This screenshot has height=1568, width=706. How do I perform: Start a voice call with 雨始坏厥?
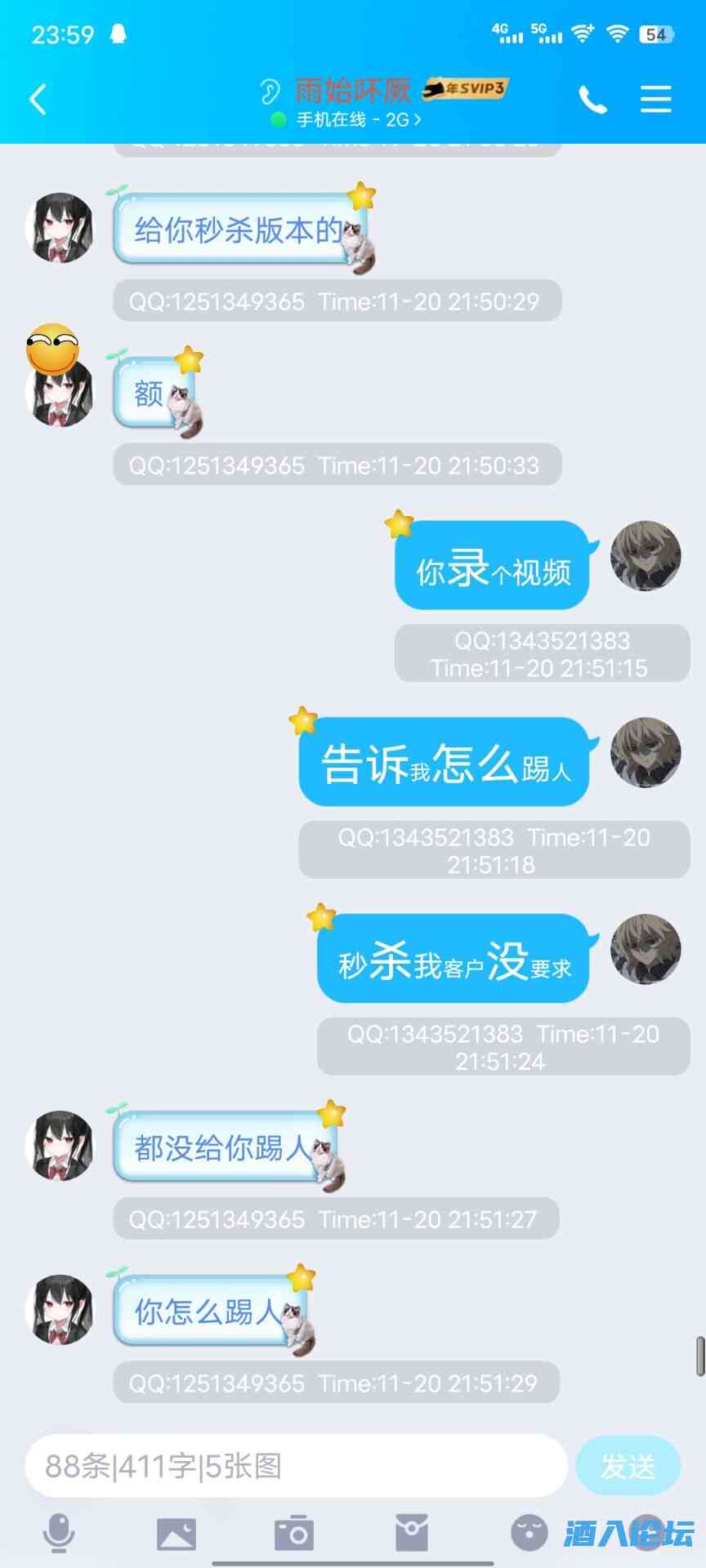592,100
